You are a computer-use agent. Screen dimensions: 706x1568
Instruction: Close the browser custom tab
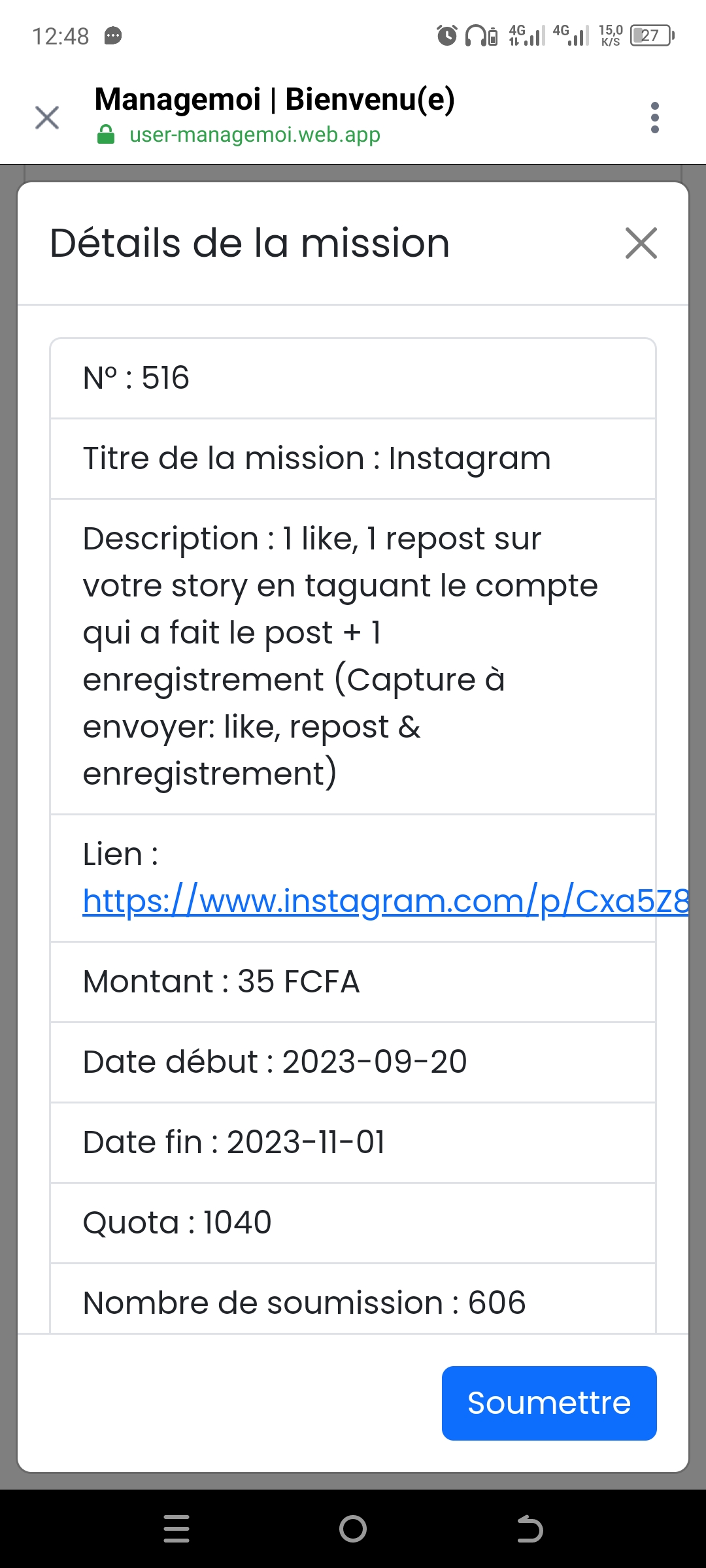click(47, 118)
